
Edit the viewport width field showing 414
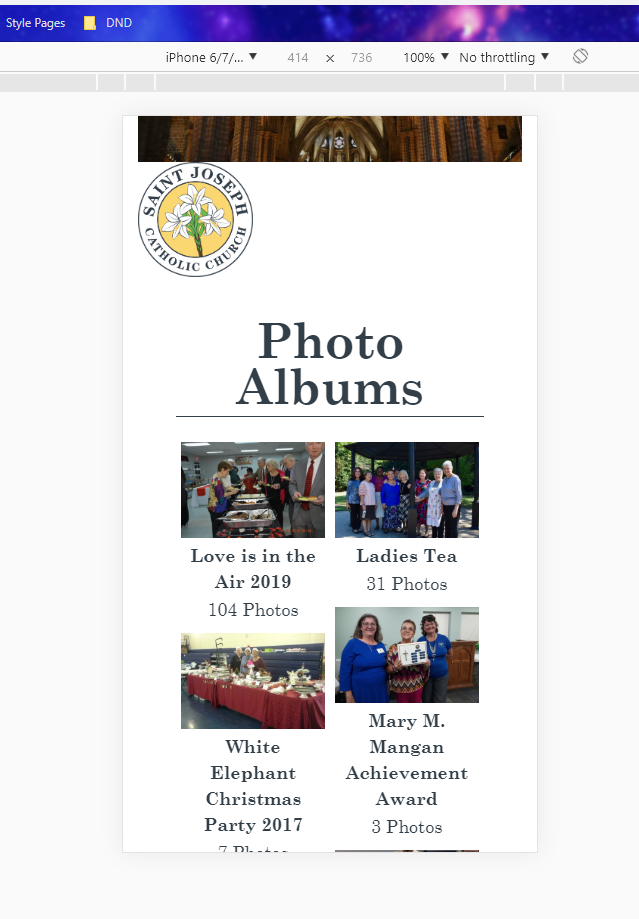coord(298,58)
